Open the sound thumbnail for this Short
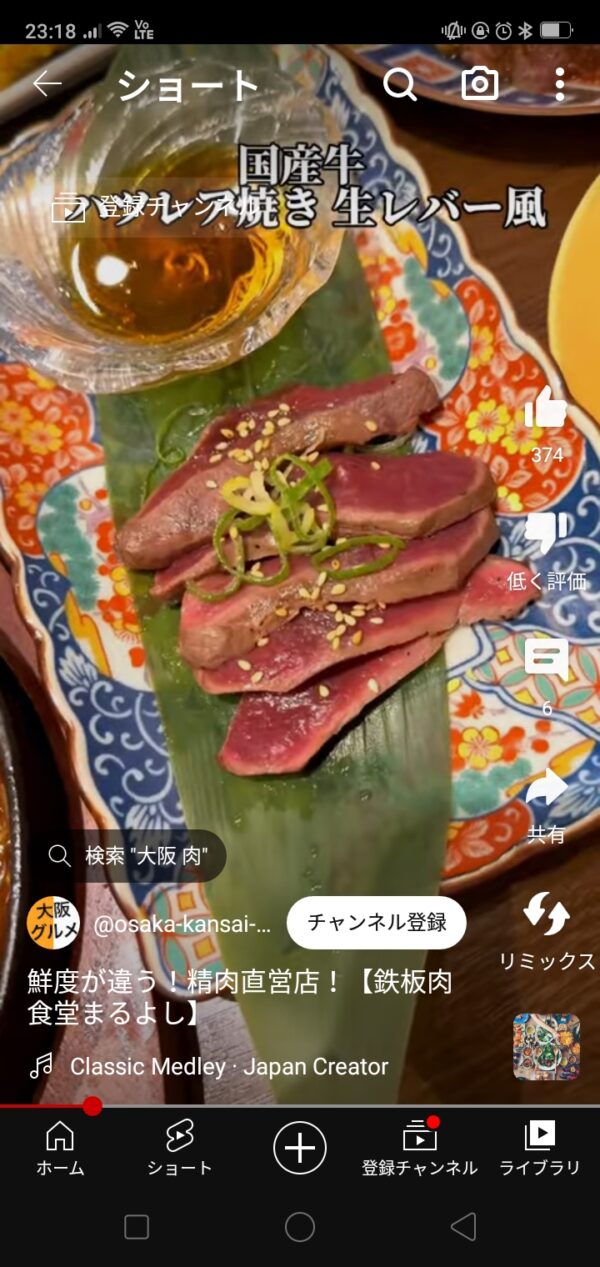Screen dimensions: 600x1267 tap(546, 1047)
